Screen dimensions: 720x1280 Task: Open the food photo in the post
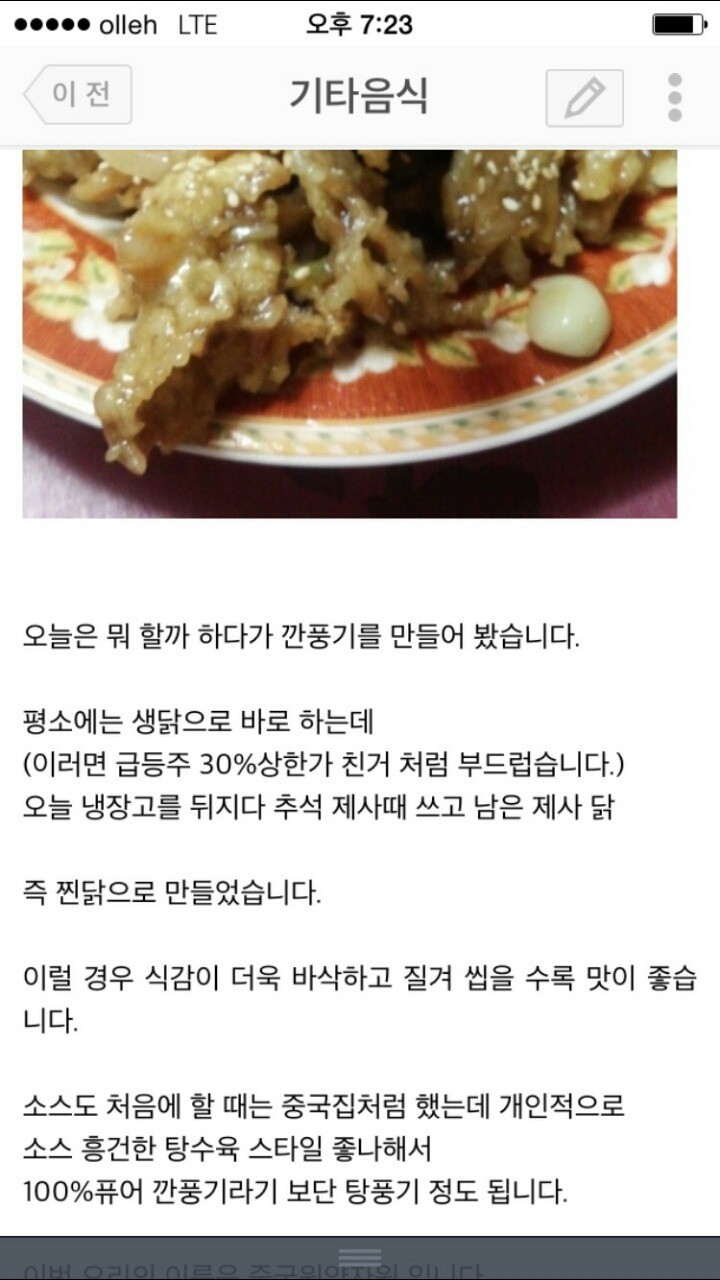350,333
